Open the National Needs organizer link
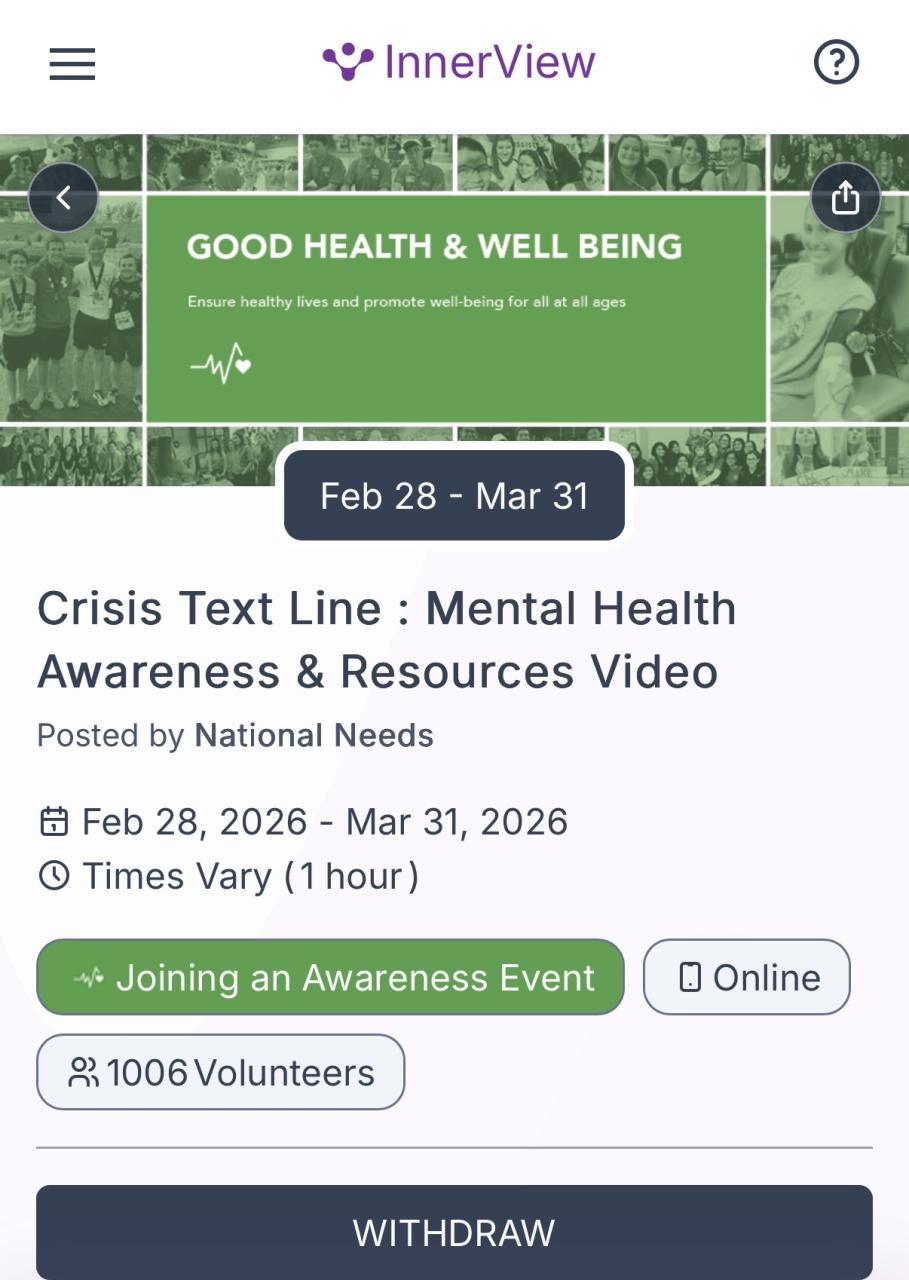 click(x=313, y=735)
